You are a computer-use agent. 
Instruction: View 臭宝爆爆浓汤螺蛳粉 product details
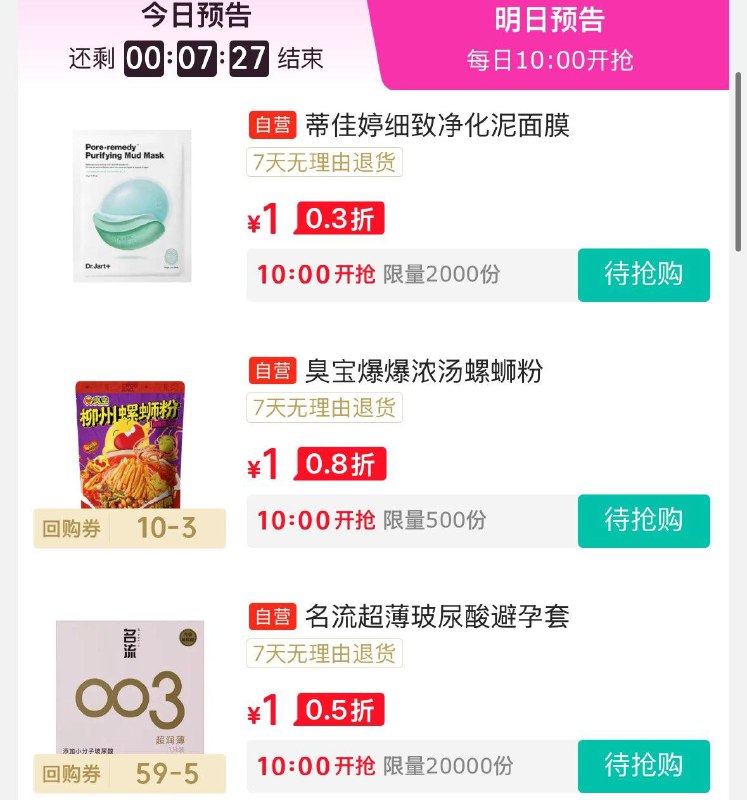[424, 371]
